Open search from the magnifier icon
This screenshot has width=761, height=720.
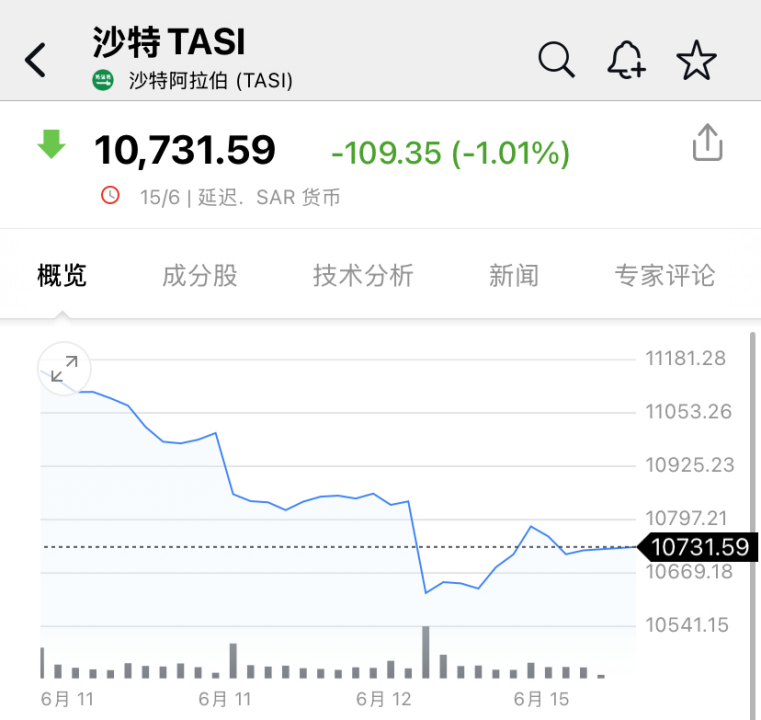tap(556, 60)
